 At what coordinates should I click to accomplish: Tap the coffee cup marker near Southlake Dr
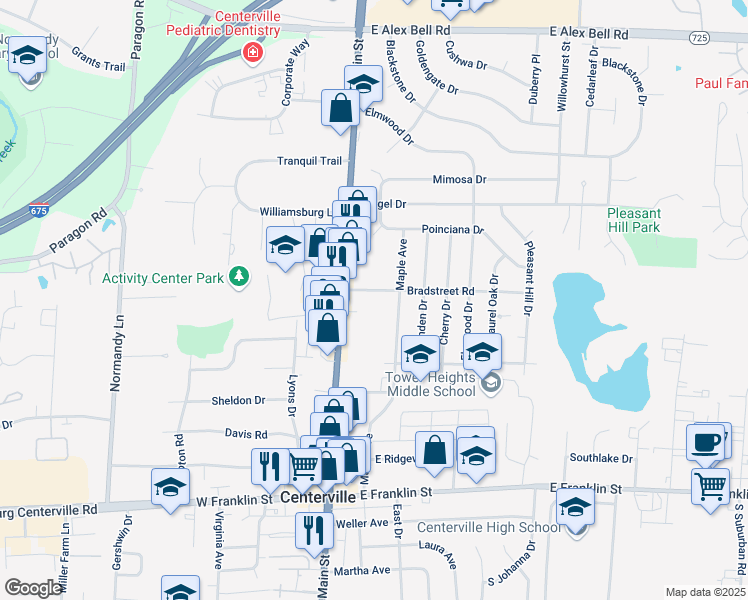[706, 441]
